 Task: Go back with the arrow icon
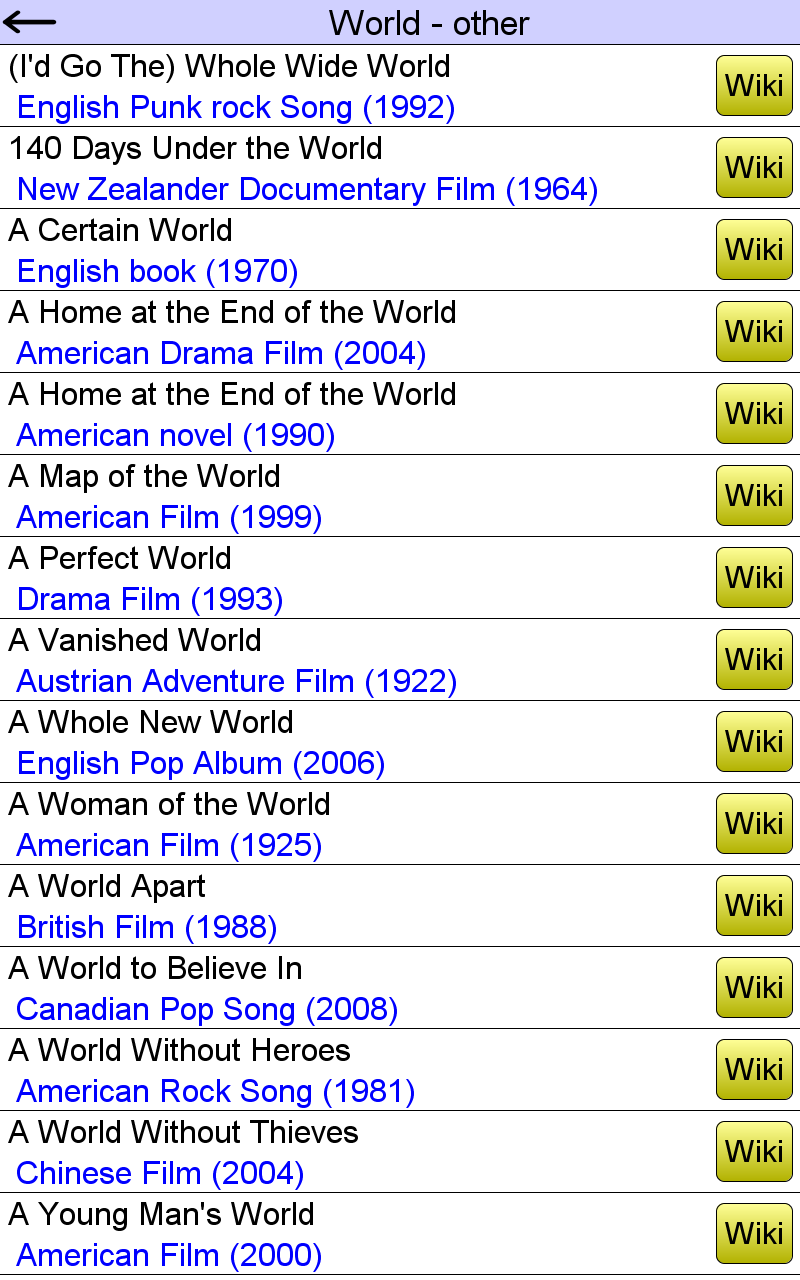point(30,22)
